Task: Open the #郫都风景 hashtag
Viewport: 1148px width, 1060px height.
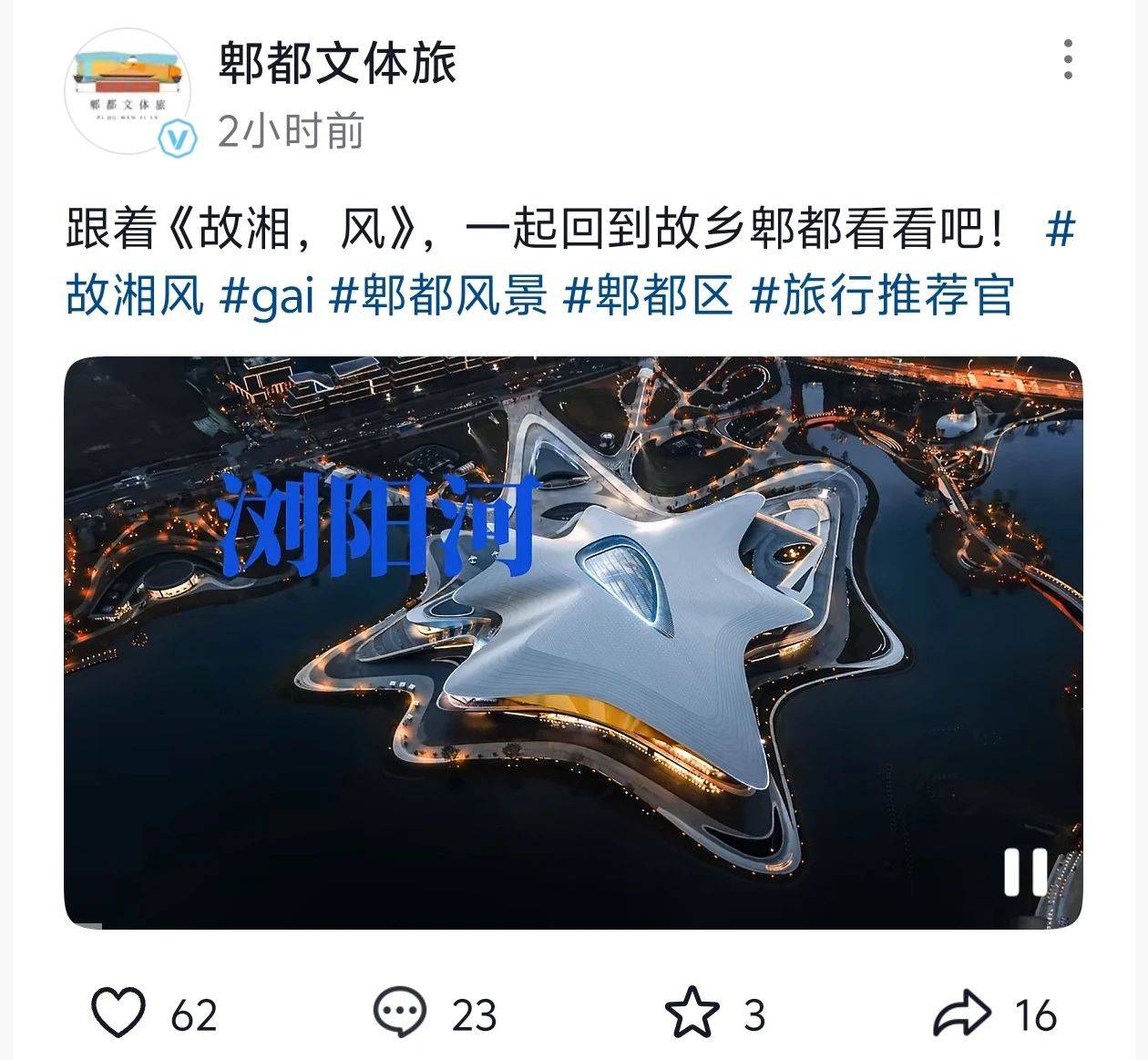Action: coord(438,295)
